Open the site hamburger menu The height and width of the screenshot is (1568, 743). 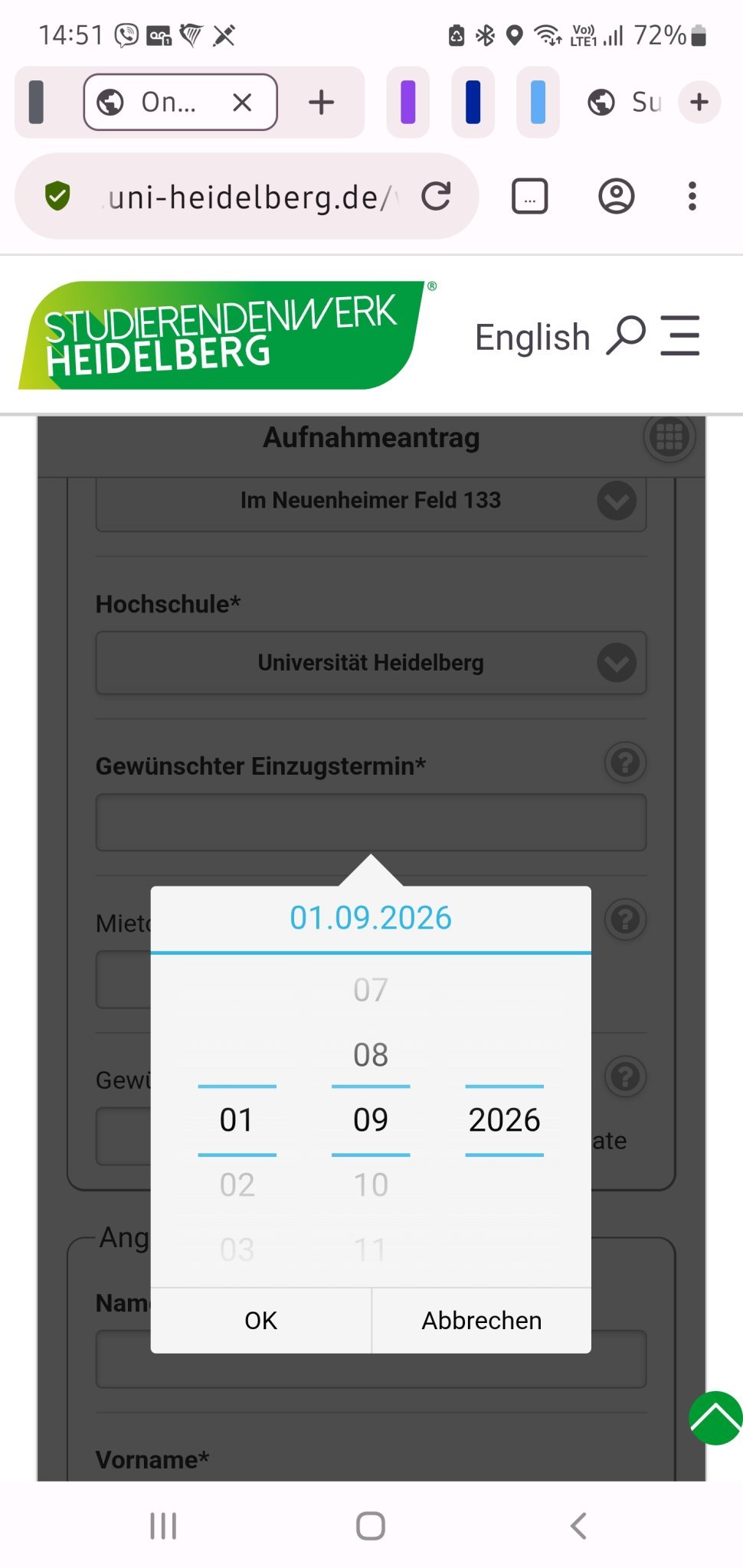point(680,336)
